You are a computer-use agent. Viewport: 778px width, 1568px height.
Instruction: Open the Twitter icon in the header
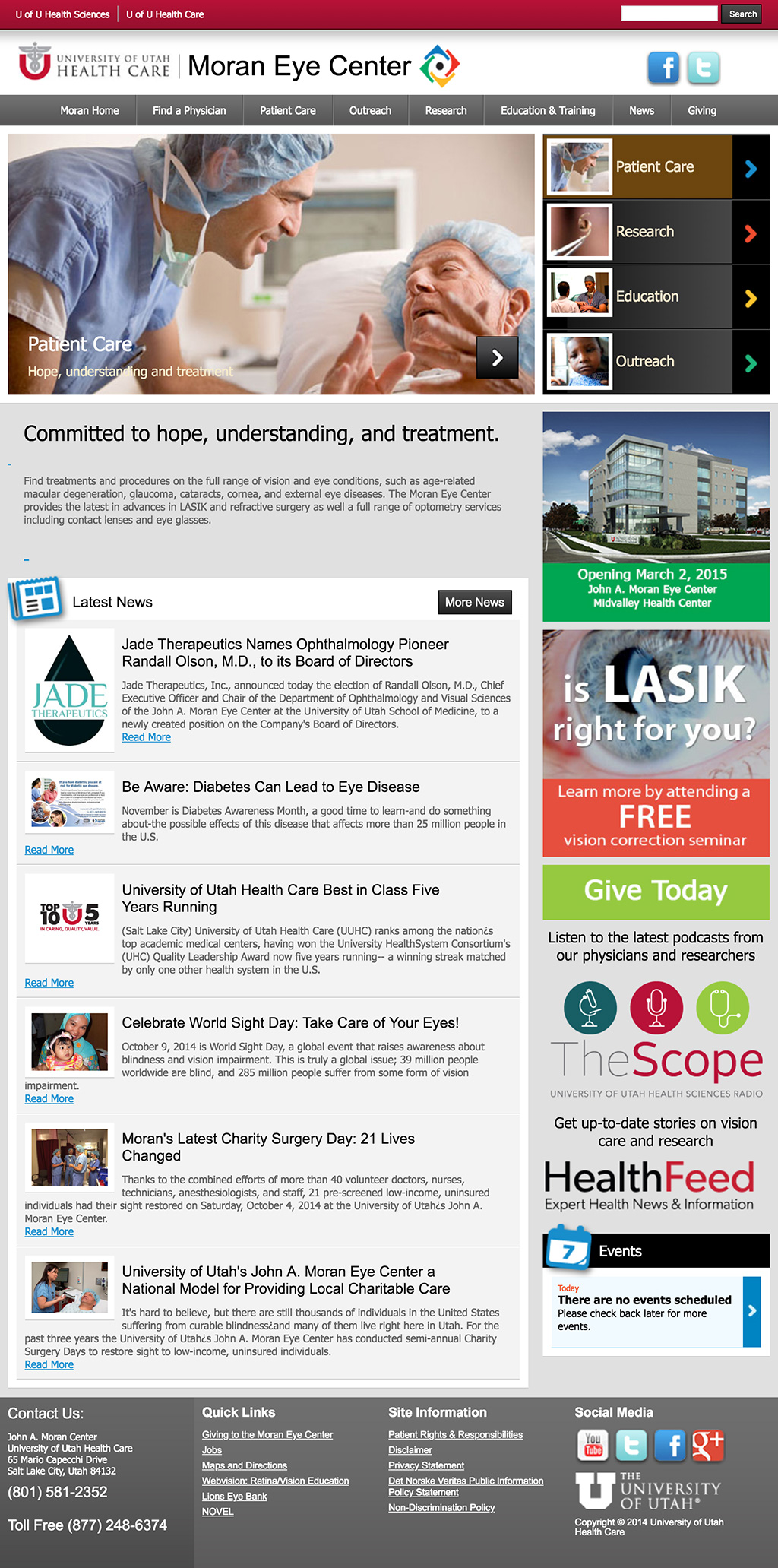click(x=704, y=68)
